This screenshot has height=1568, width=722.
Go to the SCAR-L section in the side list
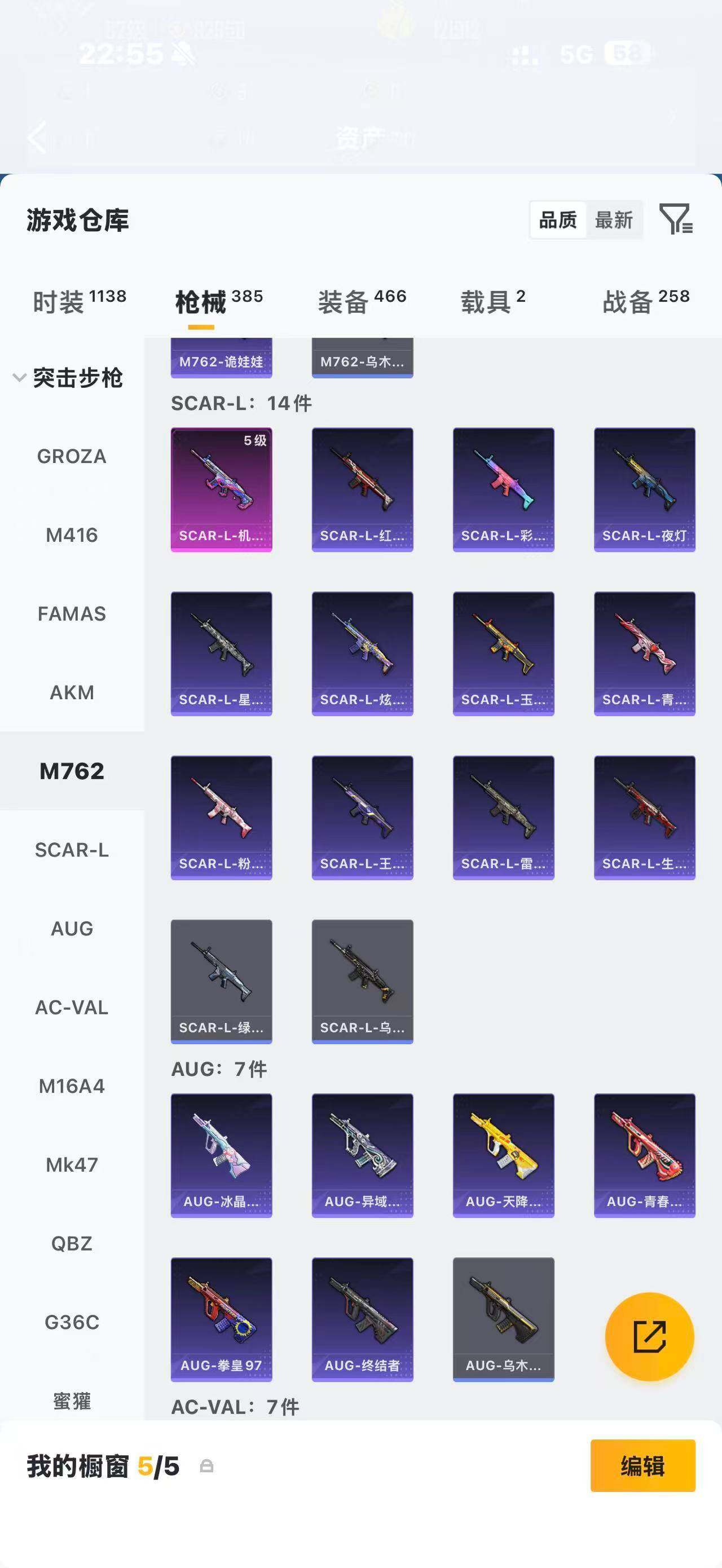pyautogui.click(x=72, y=850)
